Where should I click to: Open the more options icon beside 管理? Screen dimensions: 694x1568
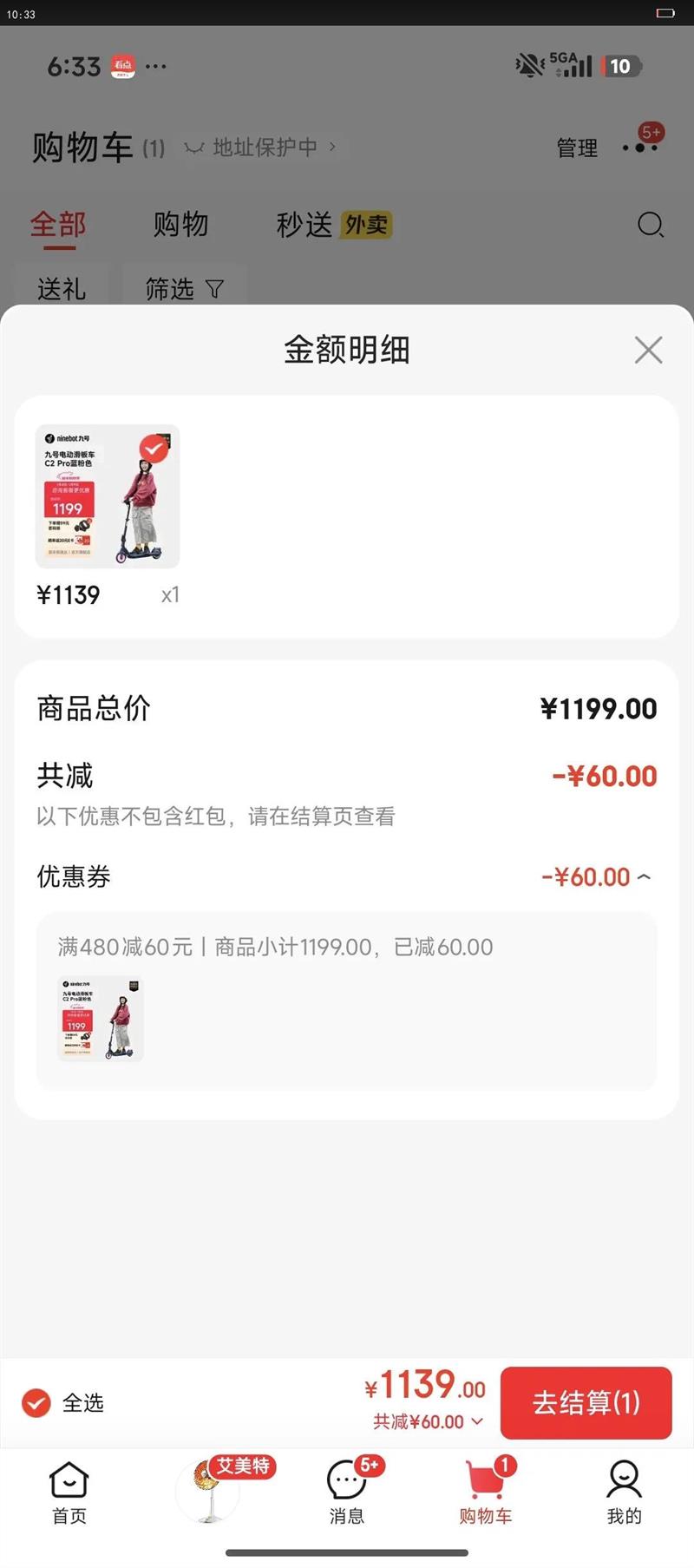[x=639, y=148]
